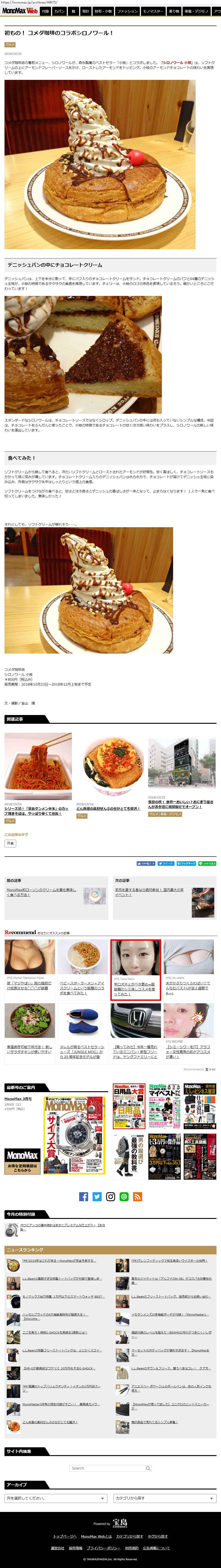Open the MonoMax Facebook page icon
This screenshot has height=1568, width=221.
(84, 1197)
